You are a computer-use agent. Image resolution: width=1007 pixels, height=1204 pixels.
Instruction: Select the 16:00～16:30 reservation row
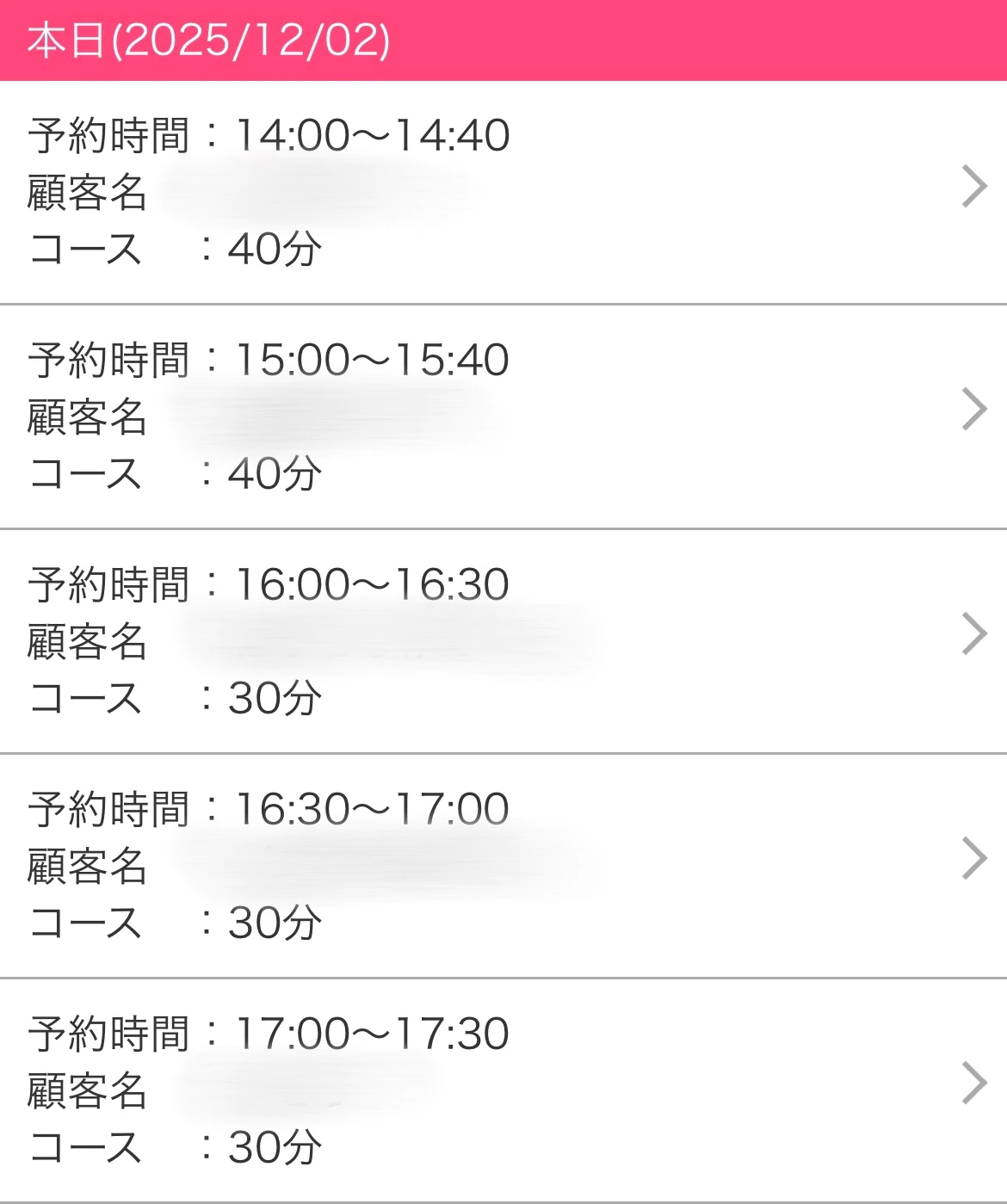[504, 641]
